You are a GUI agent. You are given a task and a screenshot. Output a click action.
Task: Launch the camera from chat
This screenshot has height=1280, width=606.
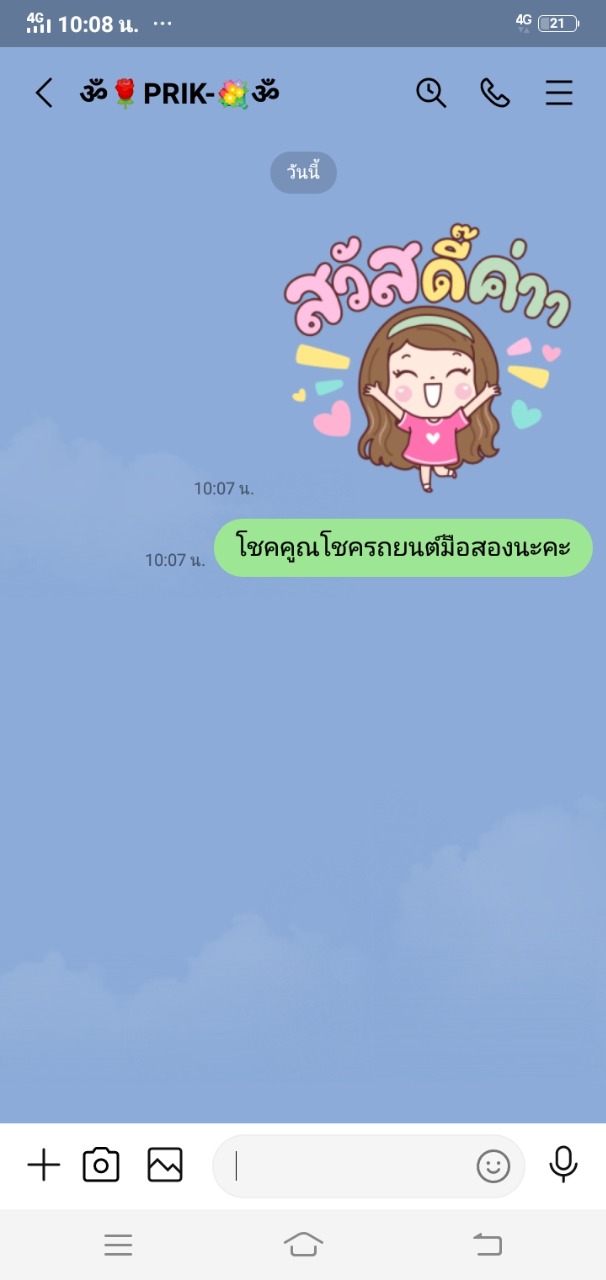pos(101,1165)
